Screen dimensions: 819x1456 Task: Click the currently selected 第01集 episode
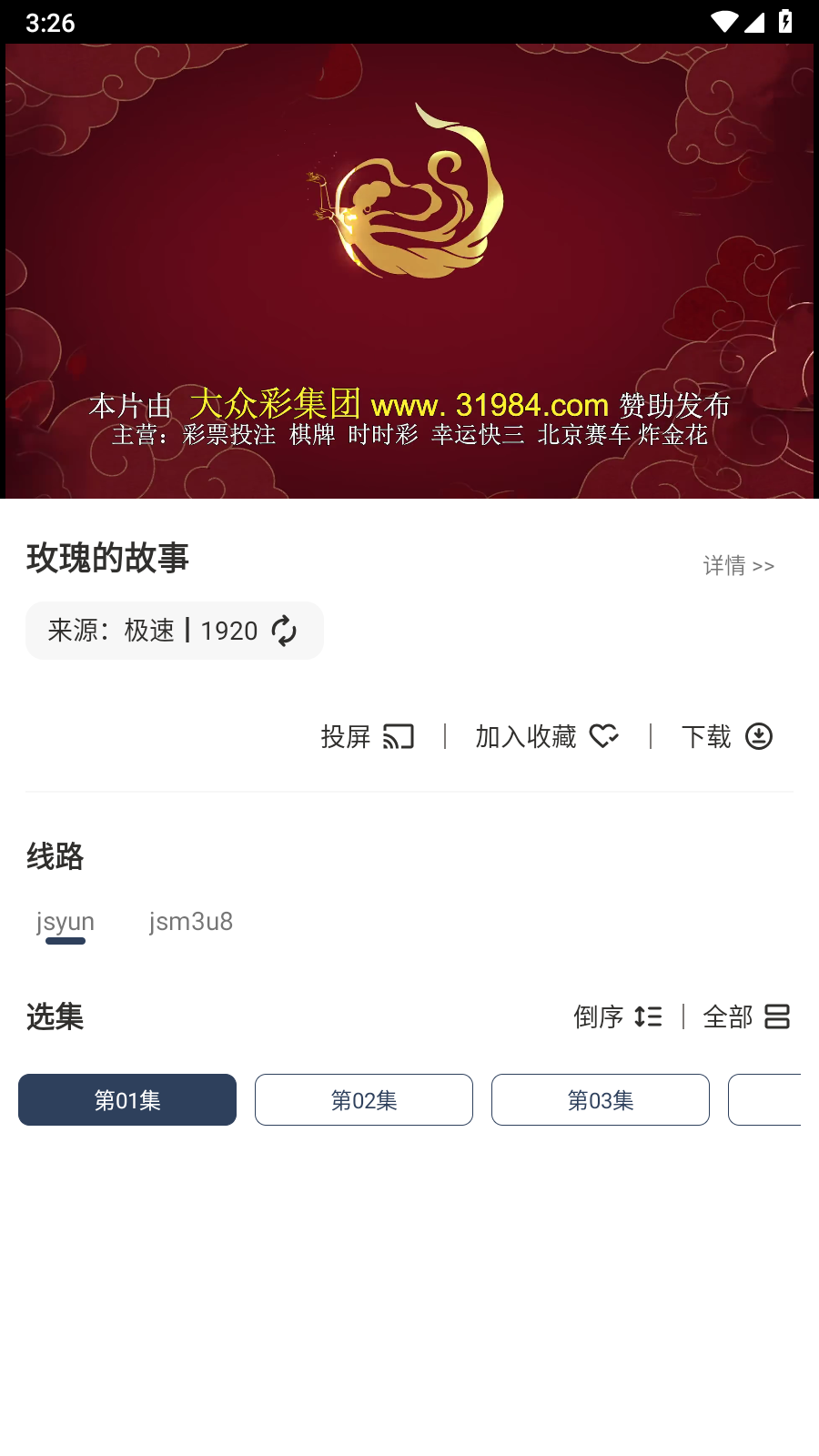point(127,1099)
